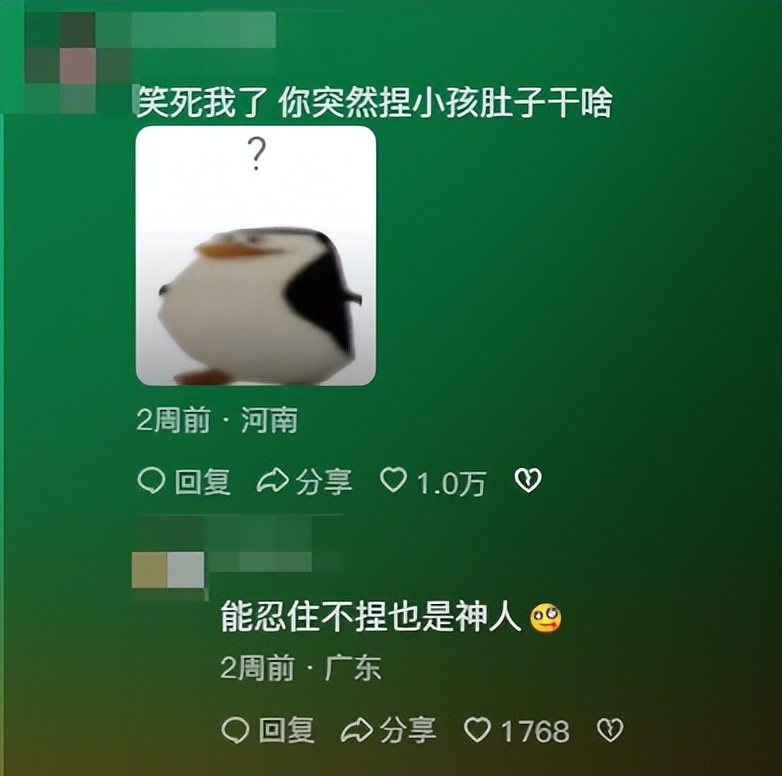The height and width of the screenshot is (776, 782).
Task: Reply to the comment from 河南
Action: (x=184, y=483)
